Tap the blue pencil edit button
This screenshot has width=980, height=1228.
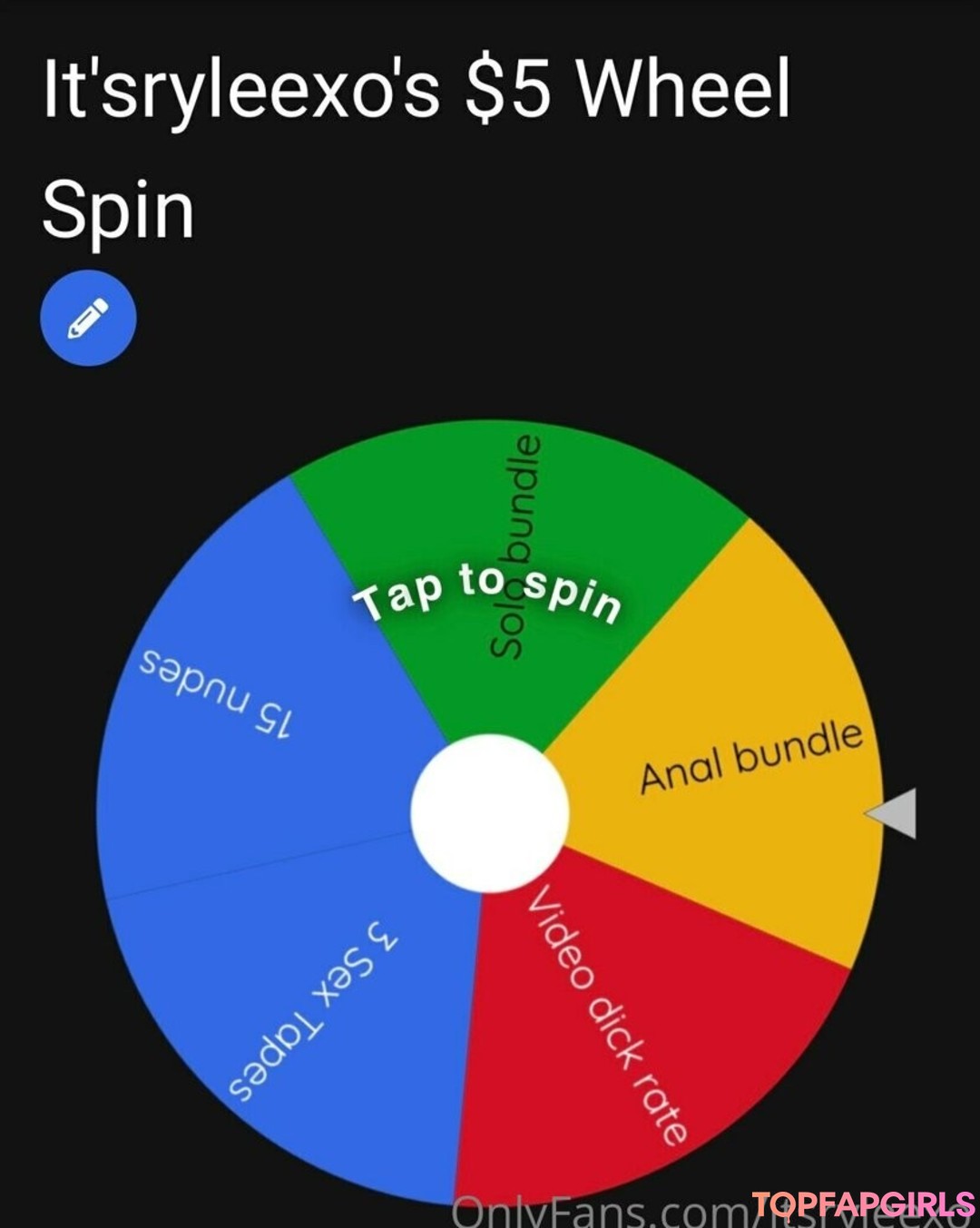pos(88,319)
